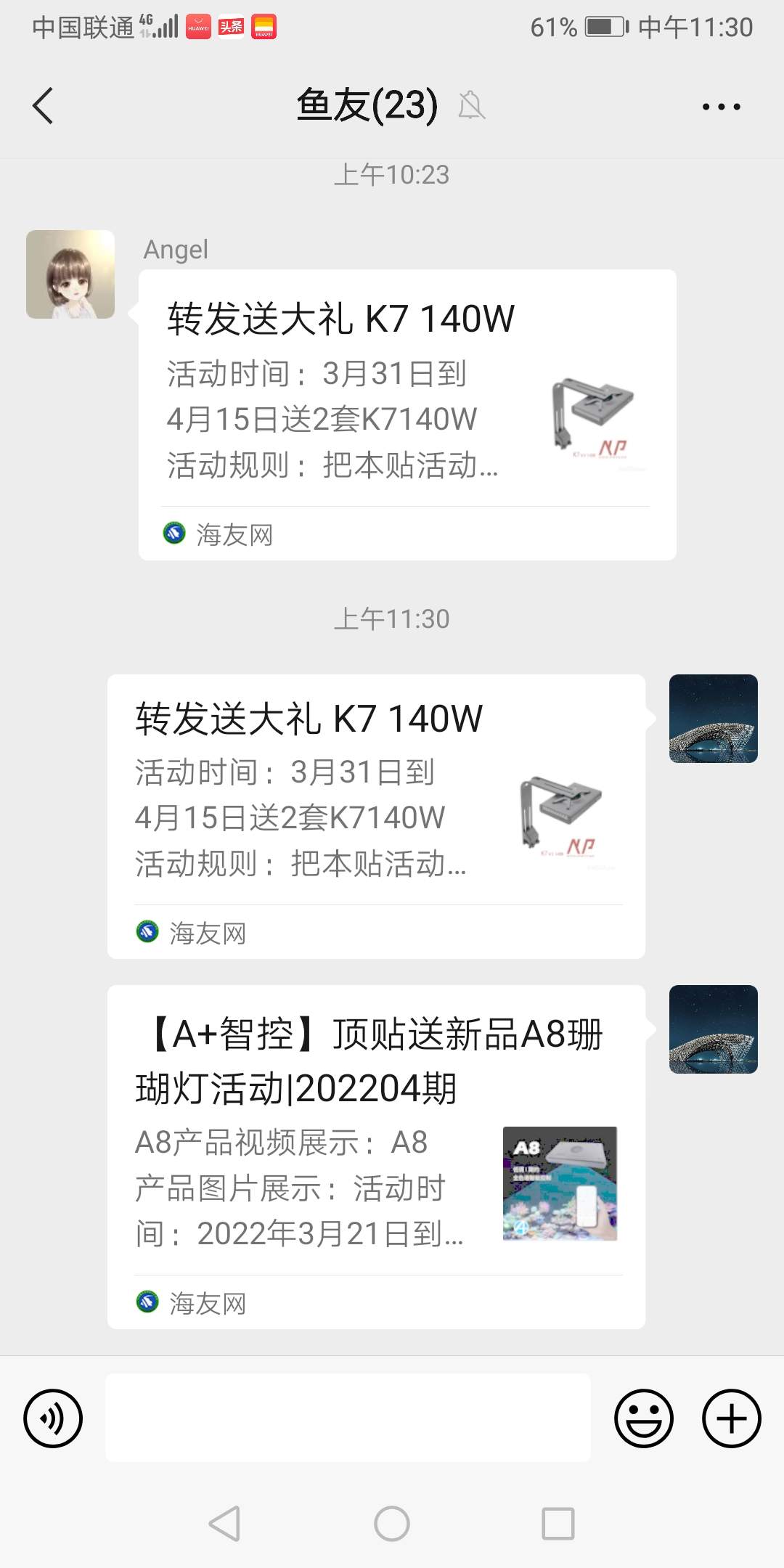Open the emoji sticker panel
784x1568 pixels.
tap(643, 1418)
